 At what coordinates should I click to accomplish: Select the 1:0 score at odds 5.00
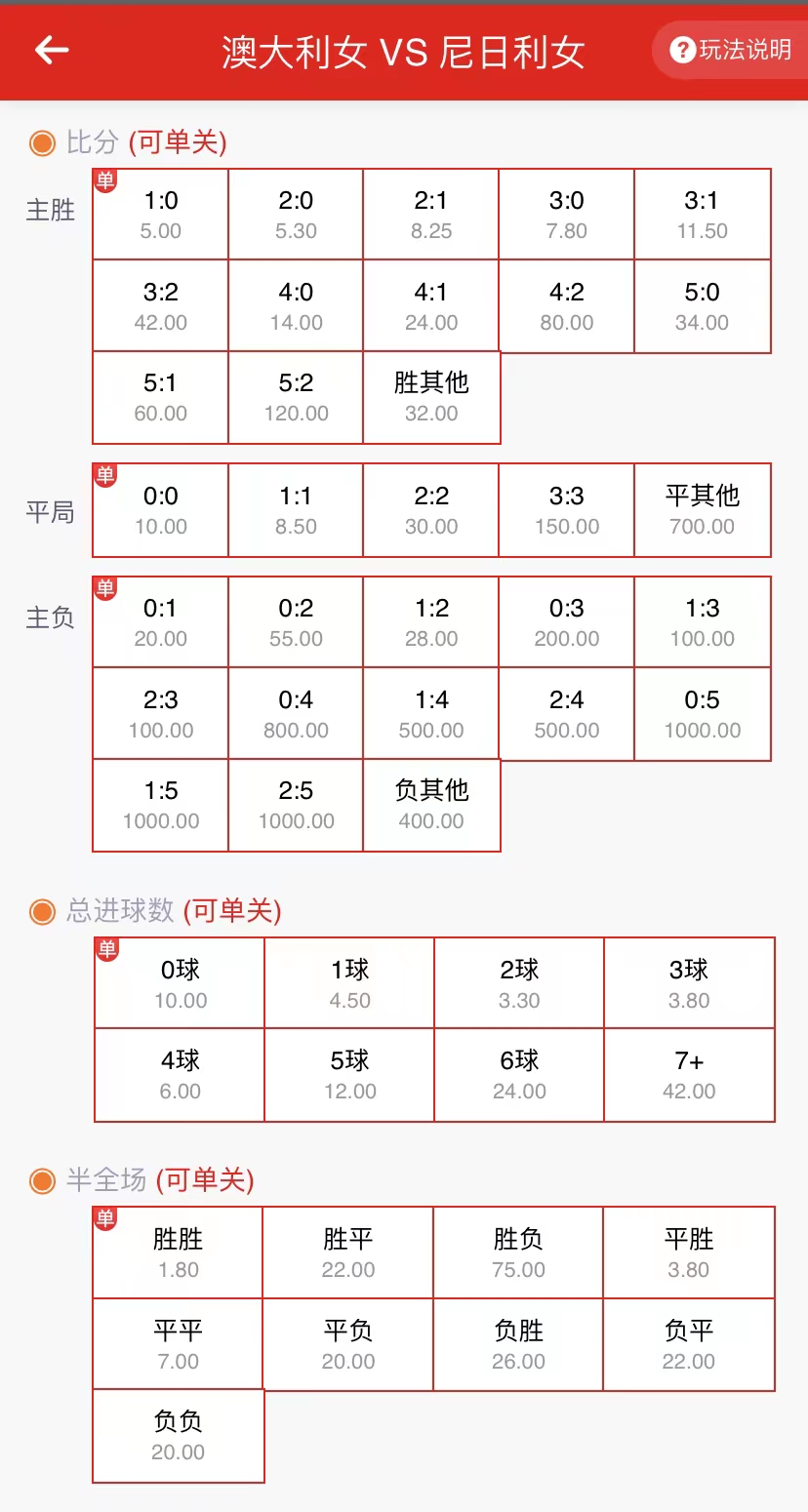pyautogui.click(x=159, y=213)
